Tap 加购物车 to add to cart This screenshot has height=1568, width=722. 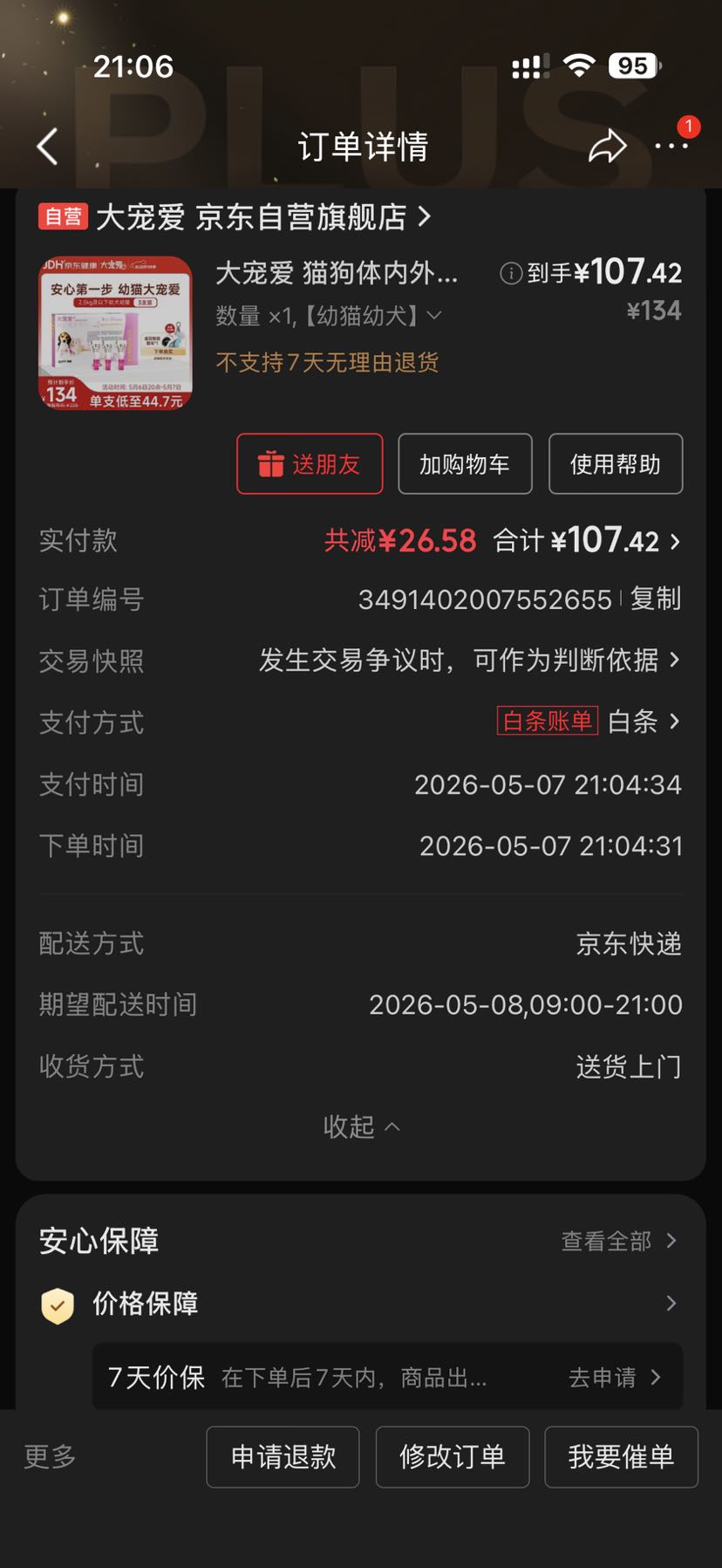pyautogui.click(x=465, y=463)
